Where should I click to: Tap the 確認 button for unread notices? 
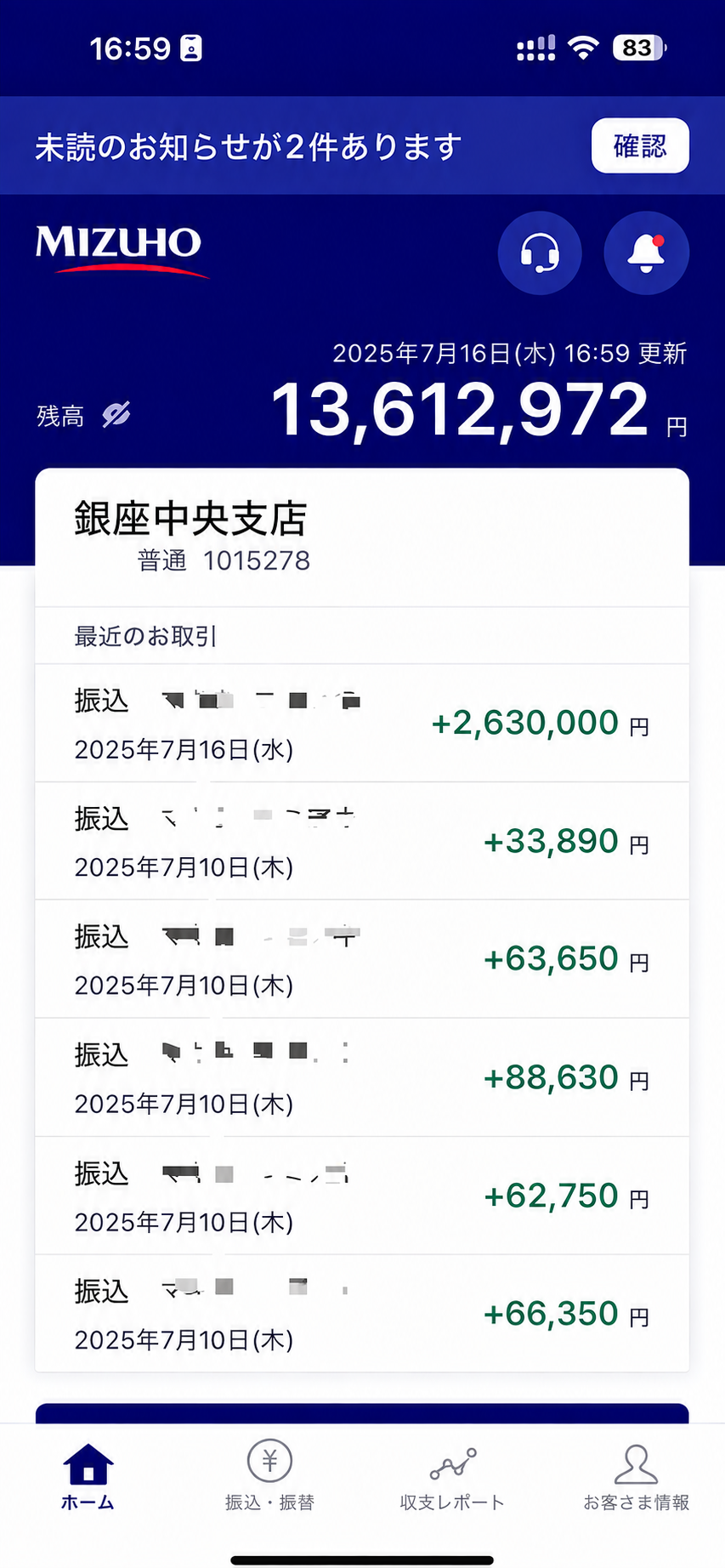pyautogui.click(x=640, y=145)
